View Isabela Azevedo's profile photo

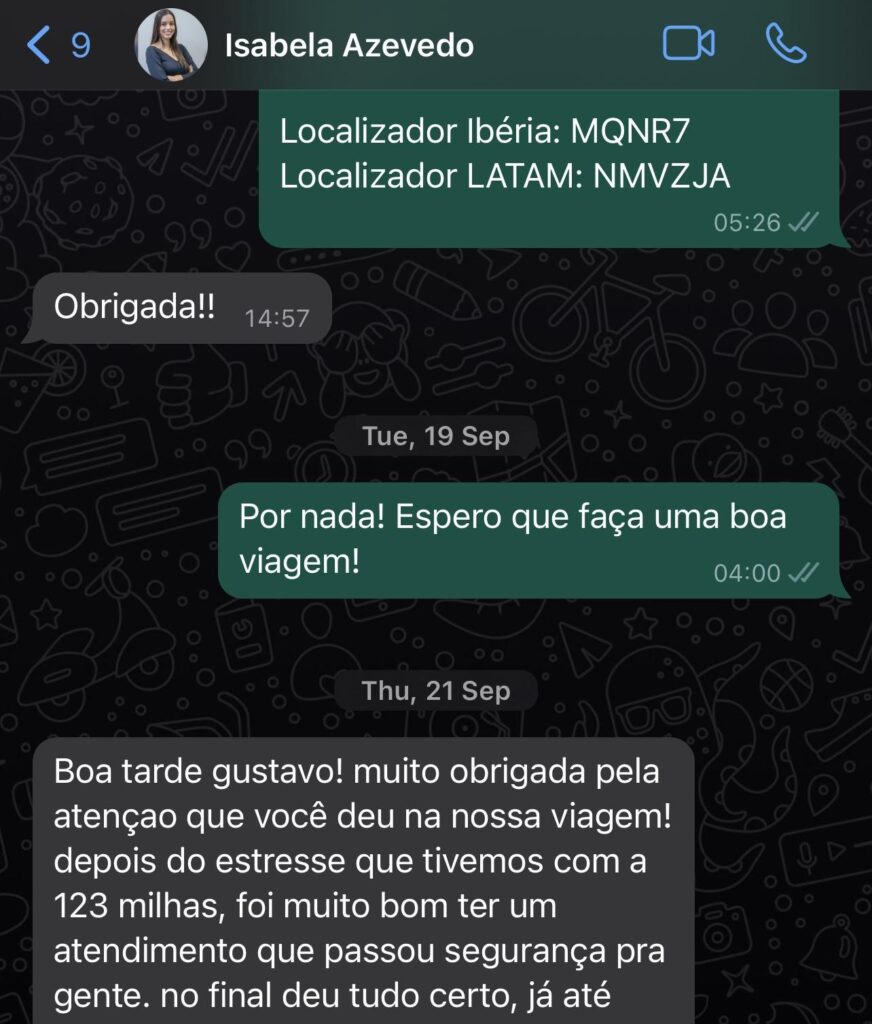(171, 44)
